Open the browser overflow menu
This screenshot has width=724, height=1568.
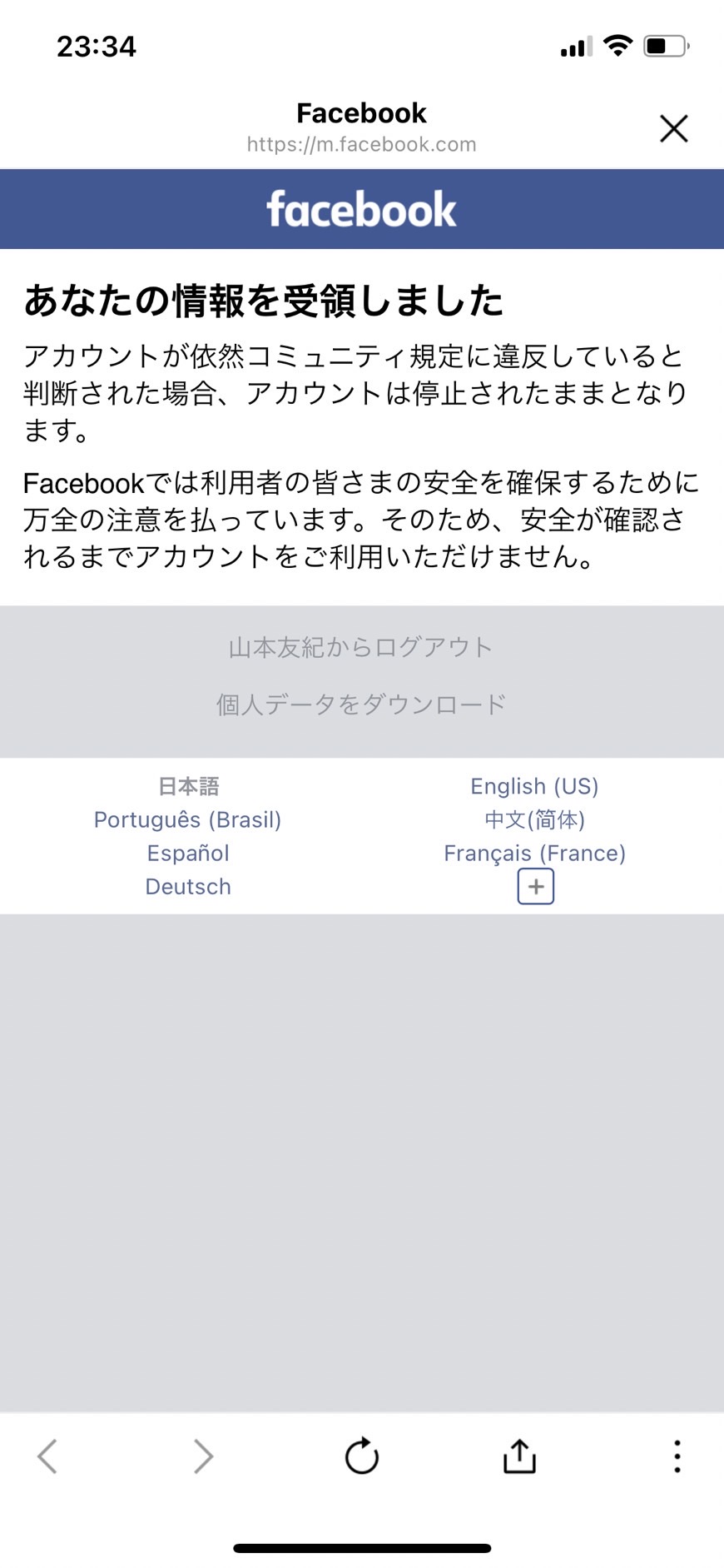click(x=677, y=1456)
